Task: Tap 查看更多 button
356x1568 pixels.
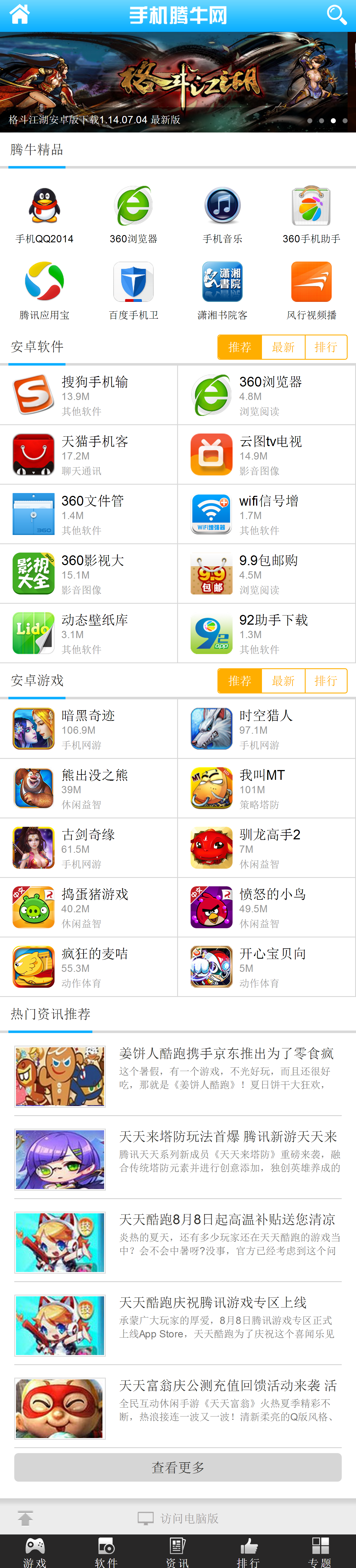Action: coord(177,1468)
